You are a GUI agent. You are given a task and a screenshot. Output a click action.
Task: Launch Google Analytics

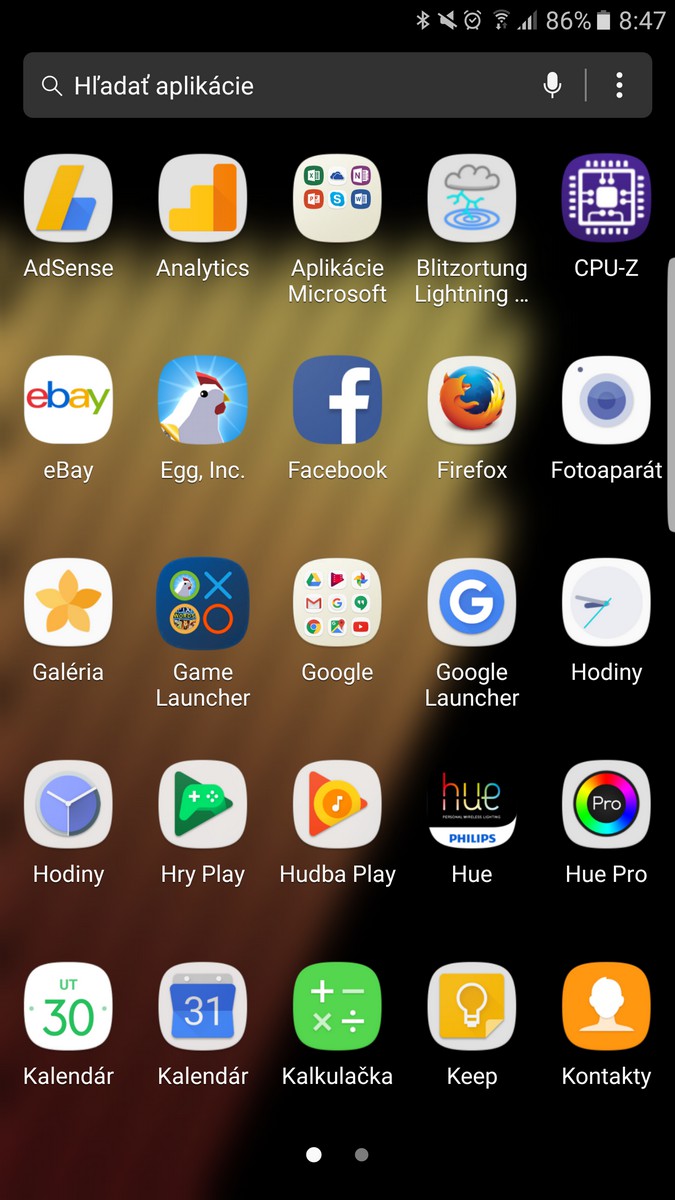[202, 198]
